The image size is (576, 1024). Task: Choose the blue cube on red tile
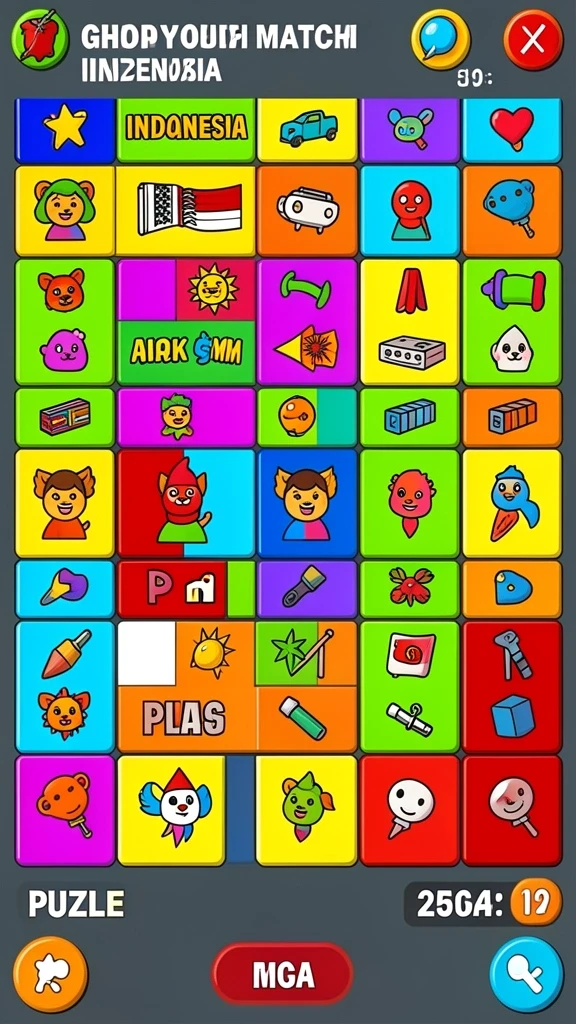click(x=513, y=717)
